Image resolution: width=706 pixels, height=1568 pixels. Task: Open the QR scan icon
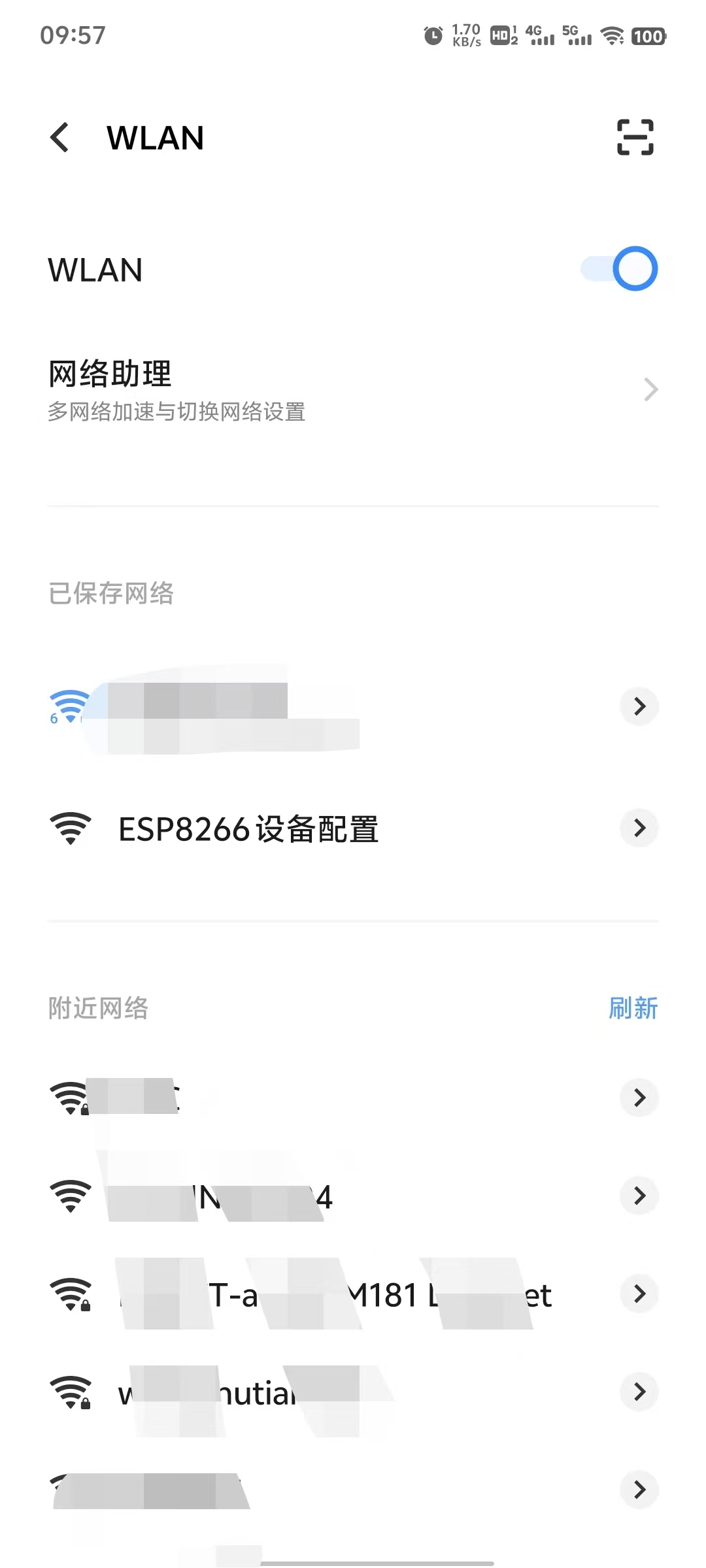635,137
